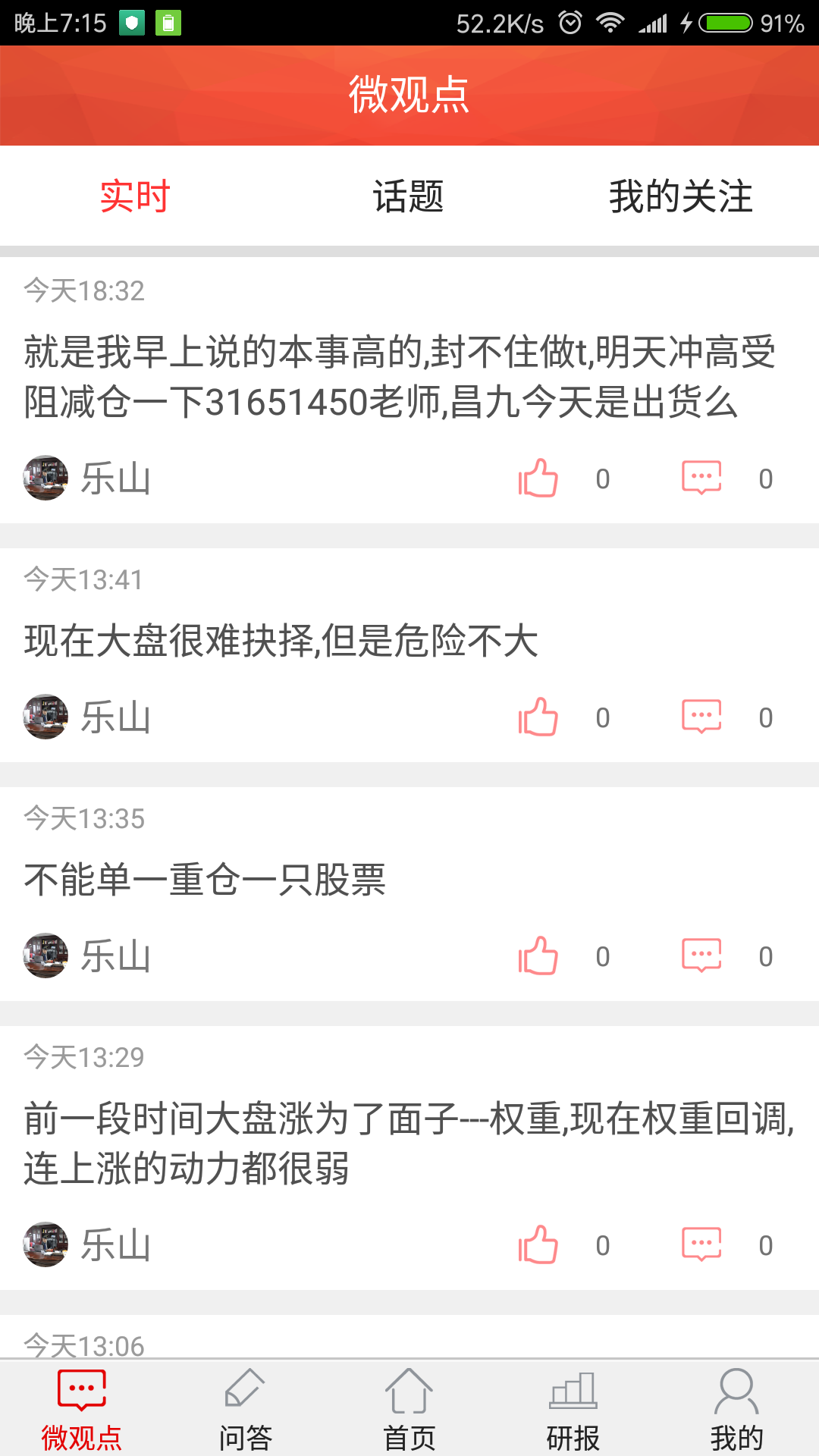The height and width of the screenshot is (1456, 819).
Task: Go to the 首页 tab
Action: pos(409,1410)
